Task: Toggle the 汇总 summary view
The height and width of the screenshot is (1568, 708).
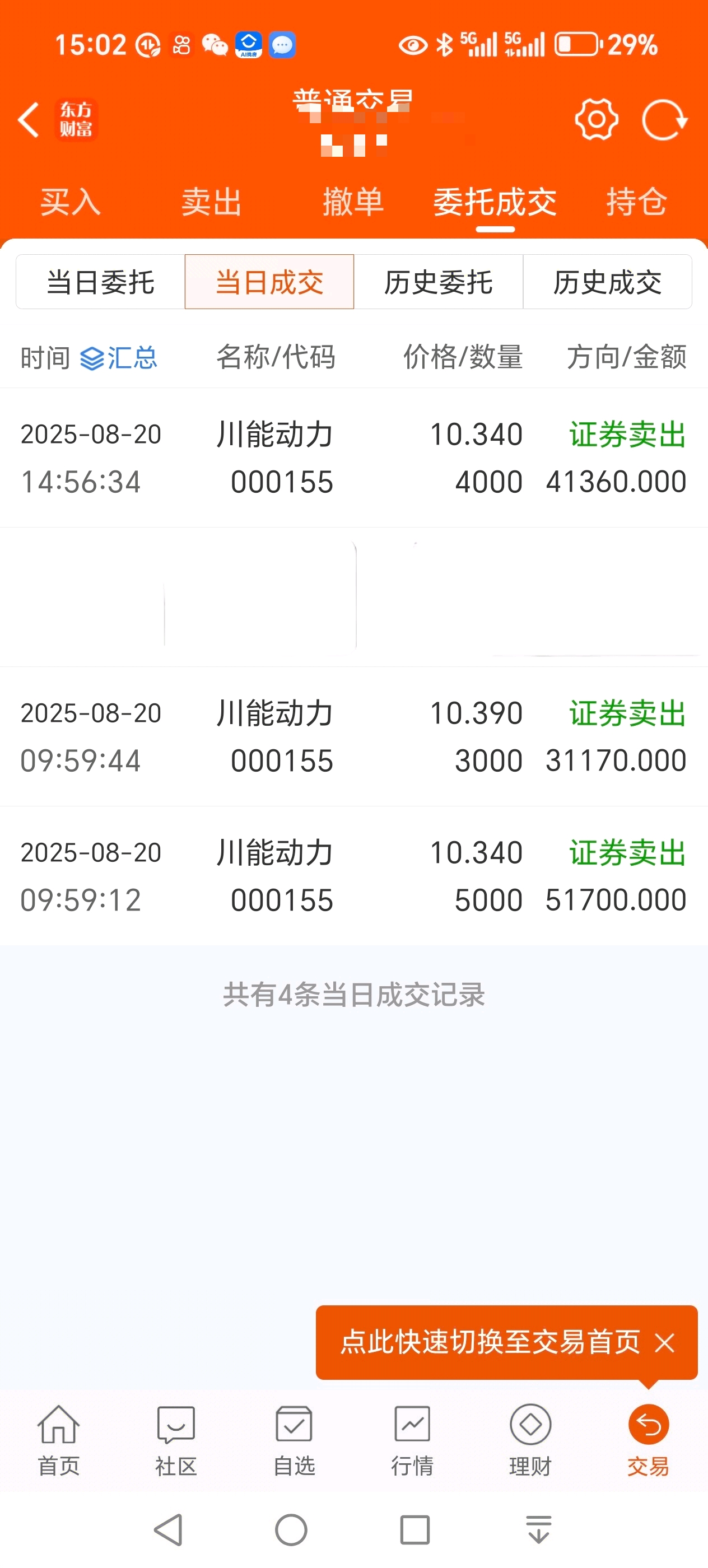Action: click(119, 358)
